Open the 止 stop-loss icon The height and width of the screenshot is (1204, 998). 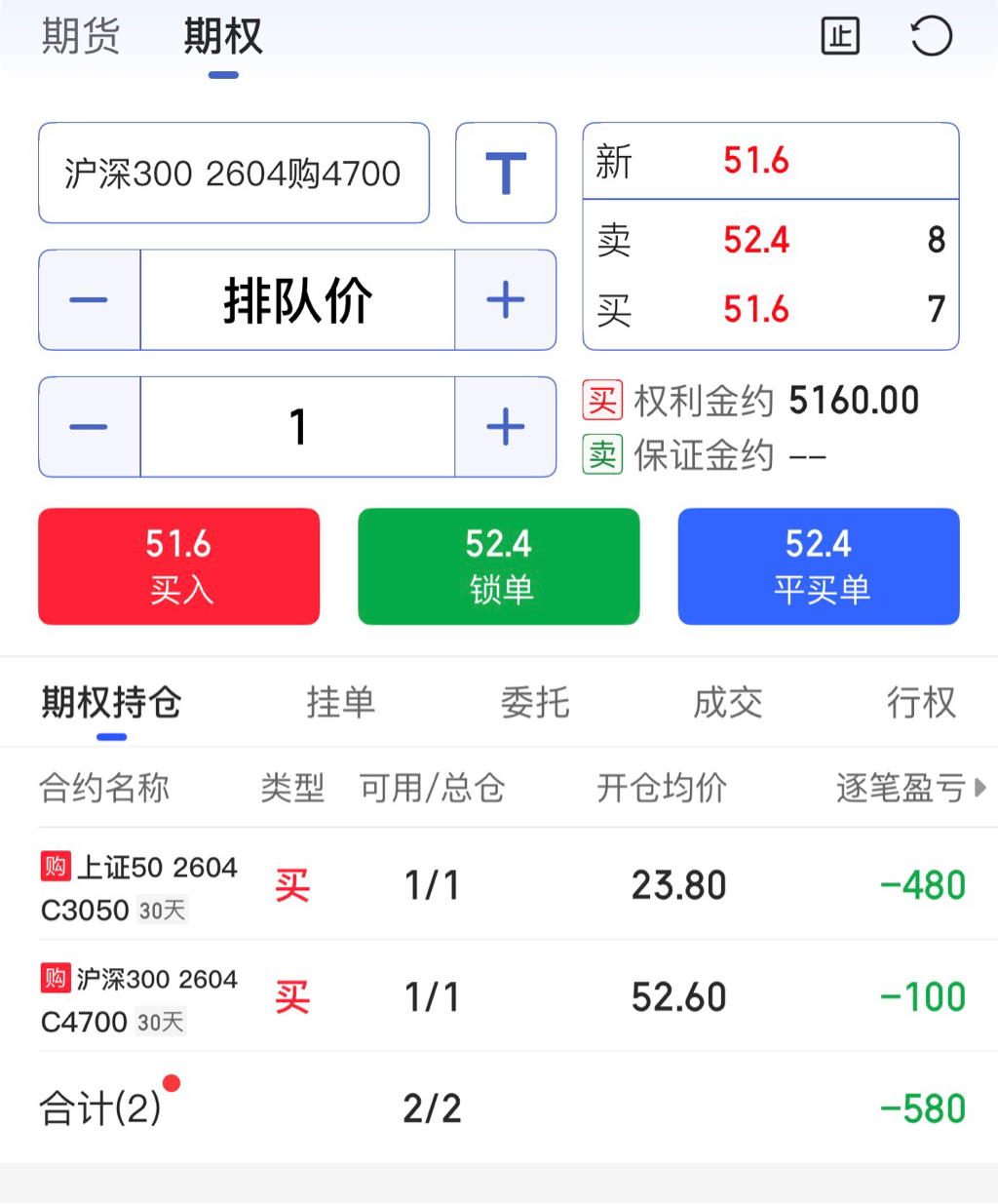[840, 37]
